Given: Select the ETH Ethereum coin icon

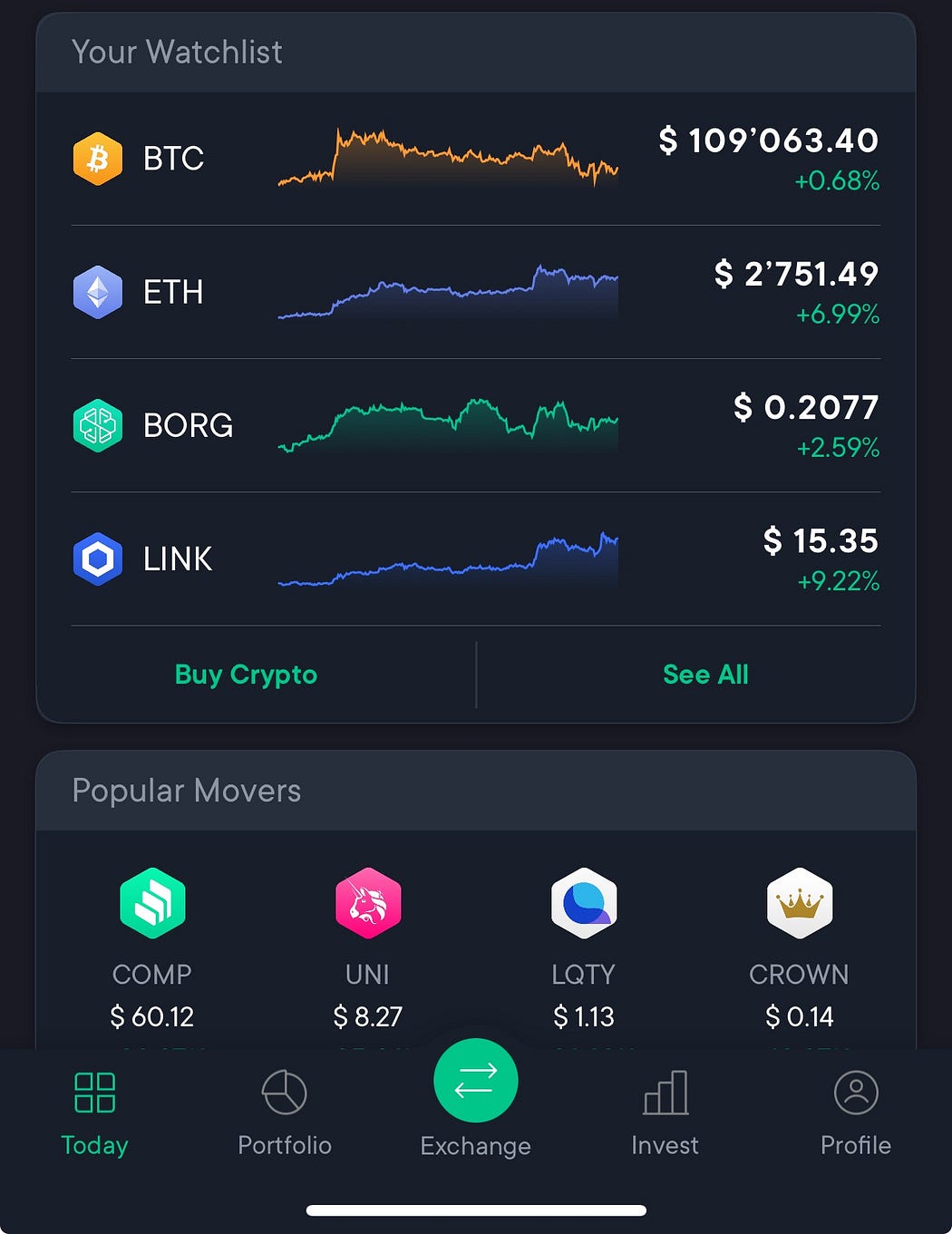Looking at the screenshot, I should (97, 292).
